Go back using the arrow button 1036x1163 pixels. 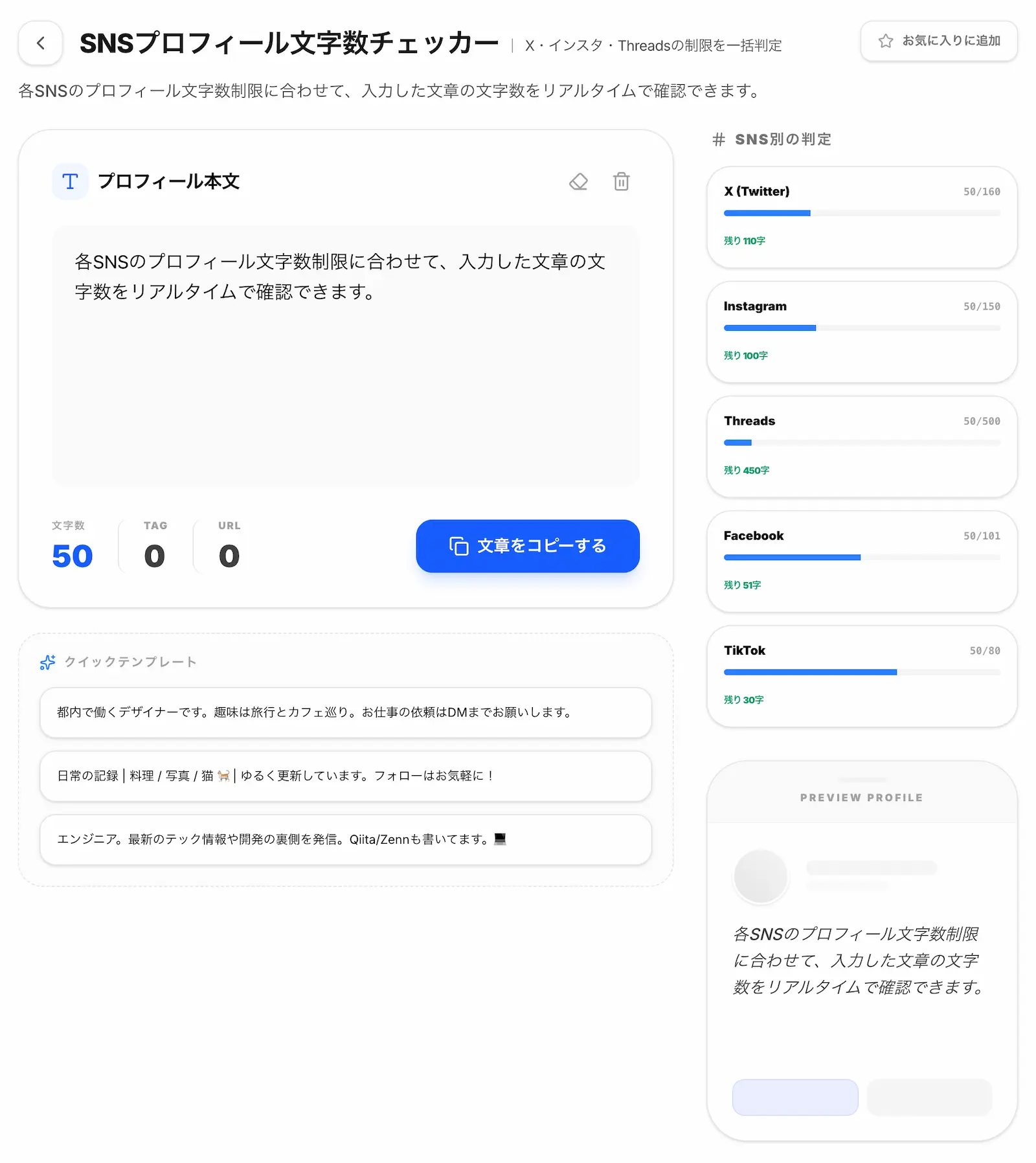(41, 43)
